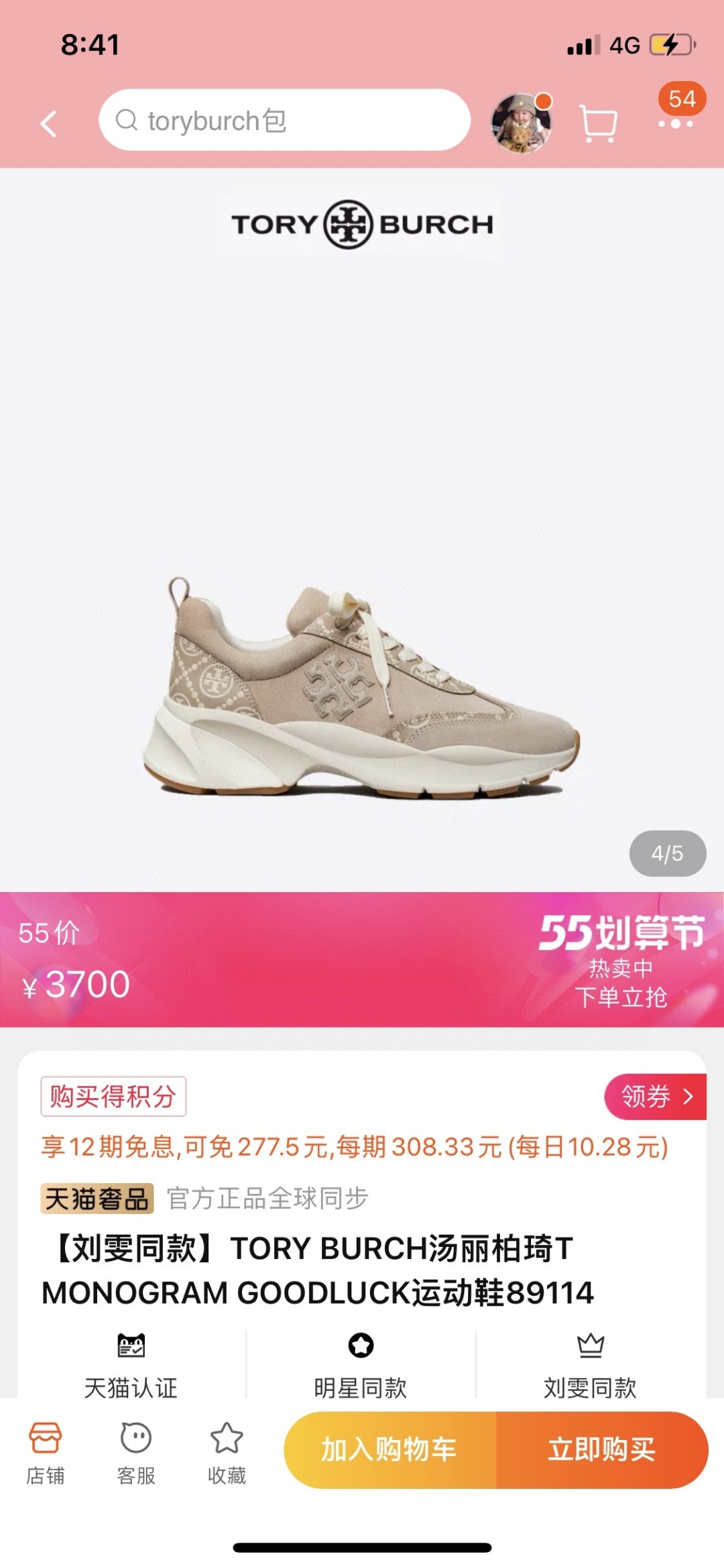Tap 收藏 to favorite this item
Viewport: 724px width, 1568px height.
pos(227,1453)
